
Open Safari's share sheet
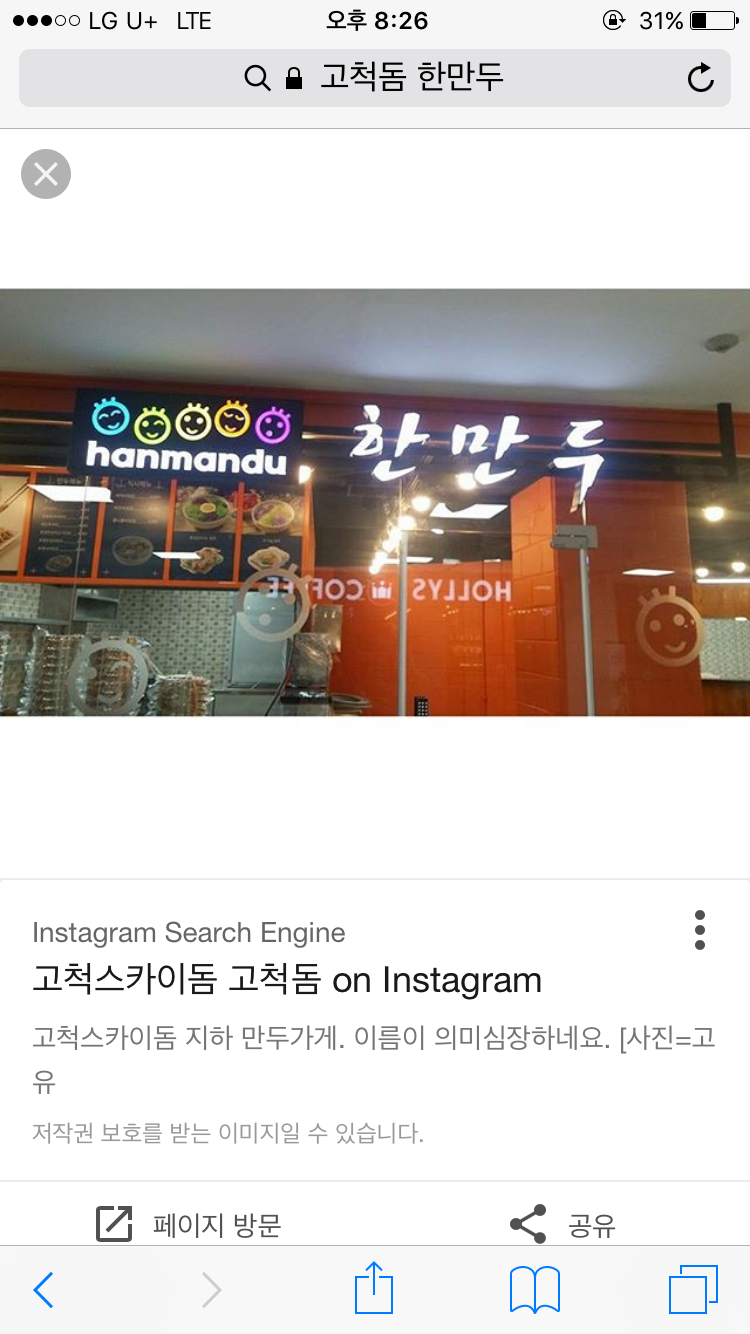(x=374, y=1288)
